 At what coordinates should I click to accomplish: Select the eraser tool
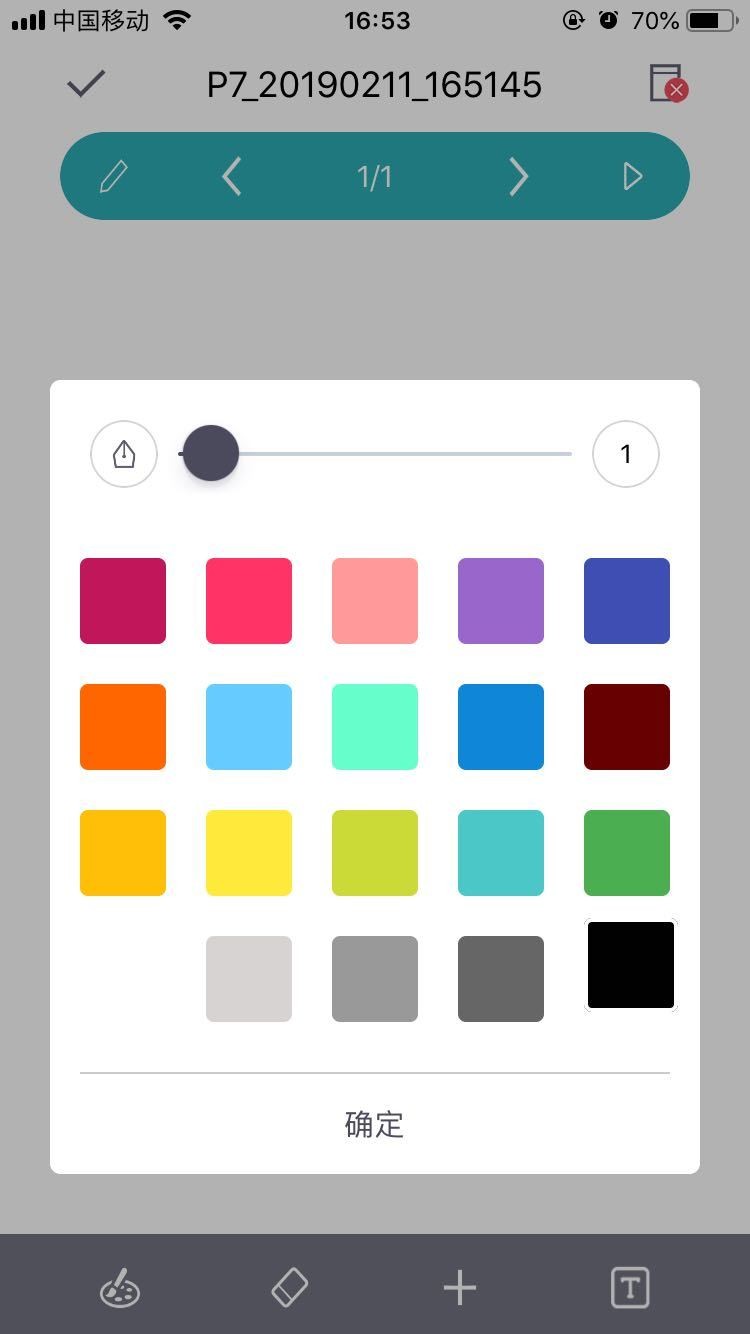point(290,1288)
